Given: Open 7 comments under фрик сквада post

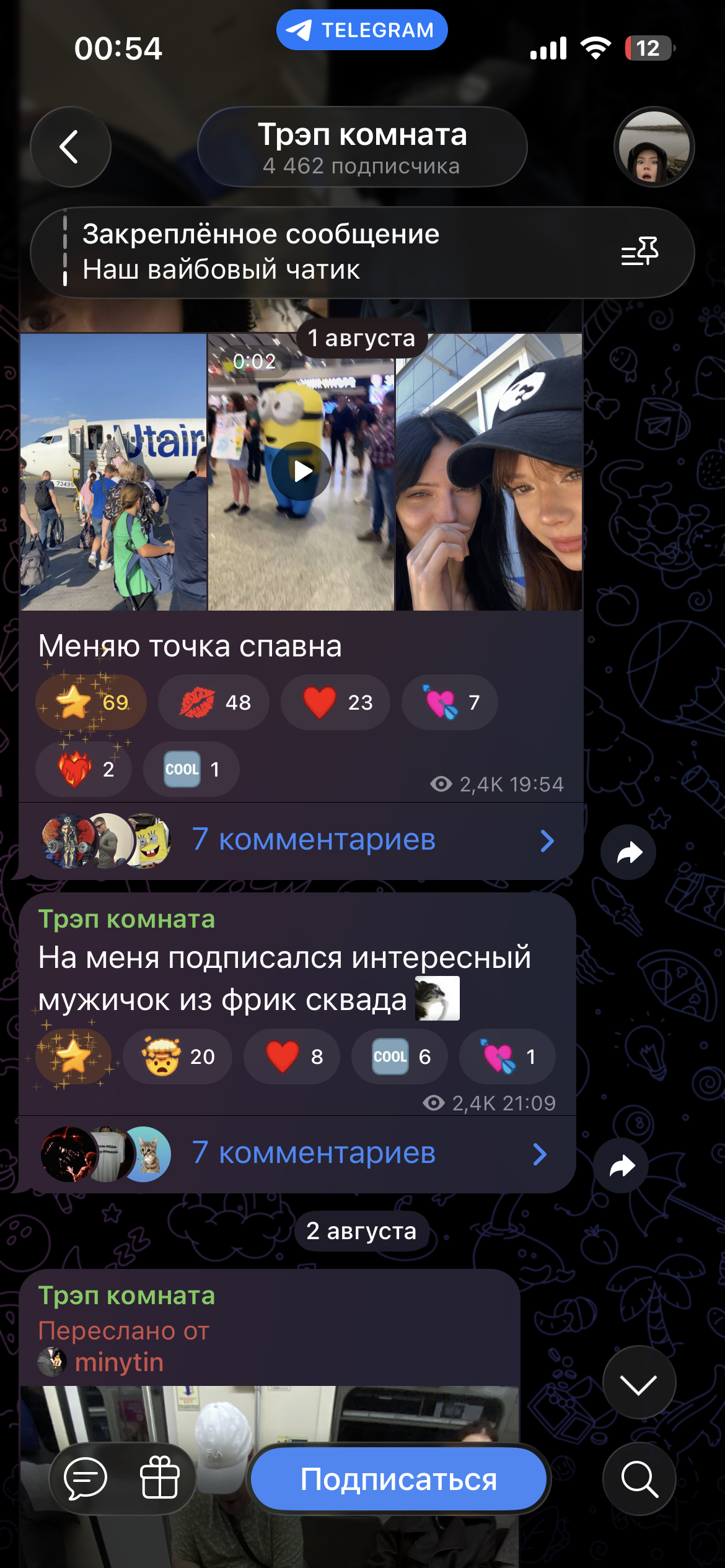Looking at the screenshot, I should click(x=297, y=1154).
